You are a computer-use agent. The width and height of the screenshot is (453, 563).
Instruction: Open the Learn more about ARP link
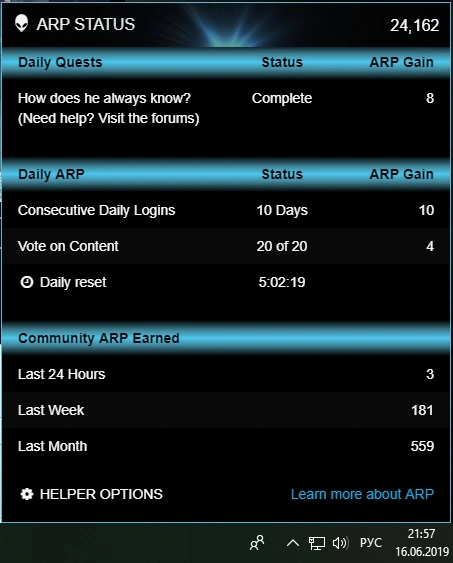pos(362,494)
